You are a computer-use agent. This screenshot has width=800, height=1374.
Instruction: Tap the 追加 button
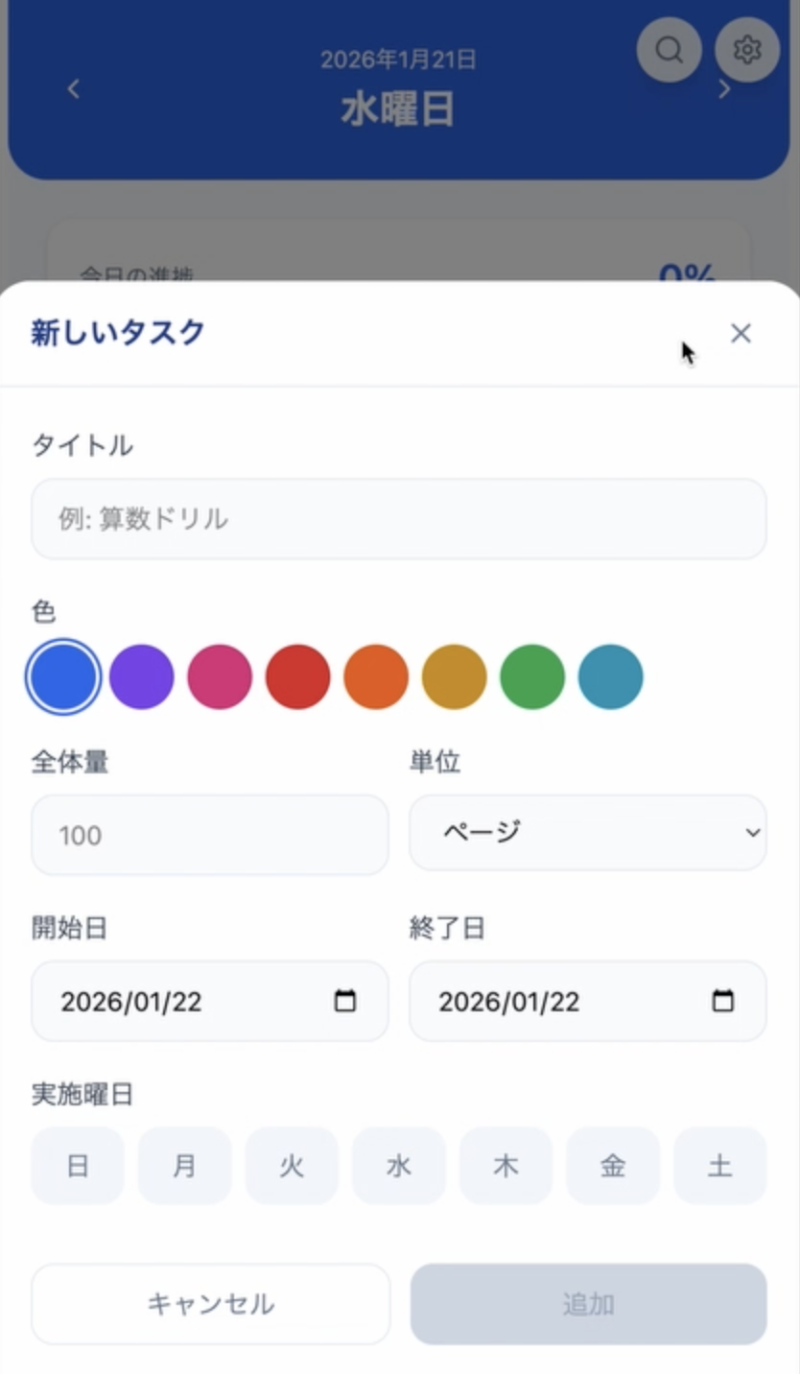[587, 1303]
